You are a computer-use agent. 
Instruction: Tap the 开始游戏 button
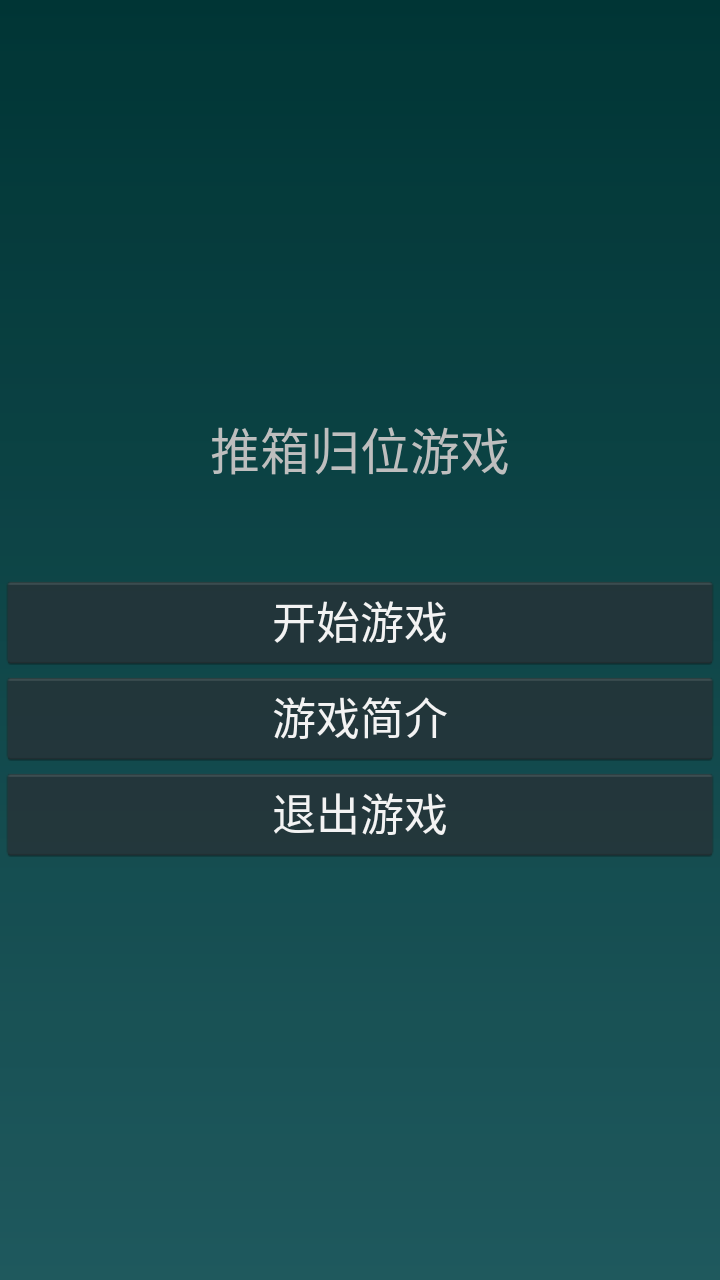tap(360, 623)
